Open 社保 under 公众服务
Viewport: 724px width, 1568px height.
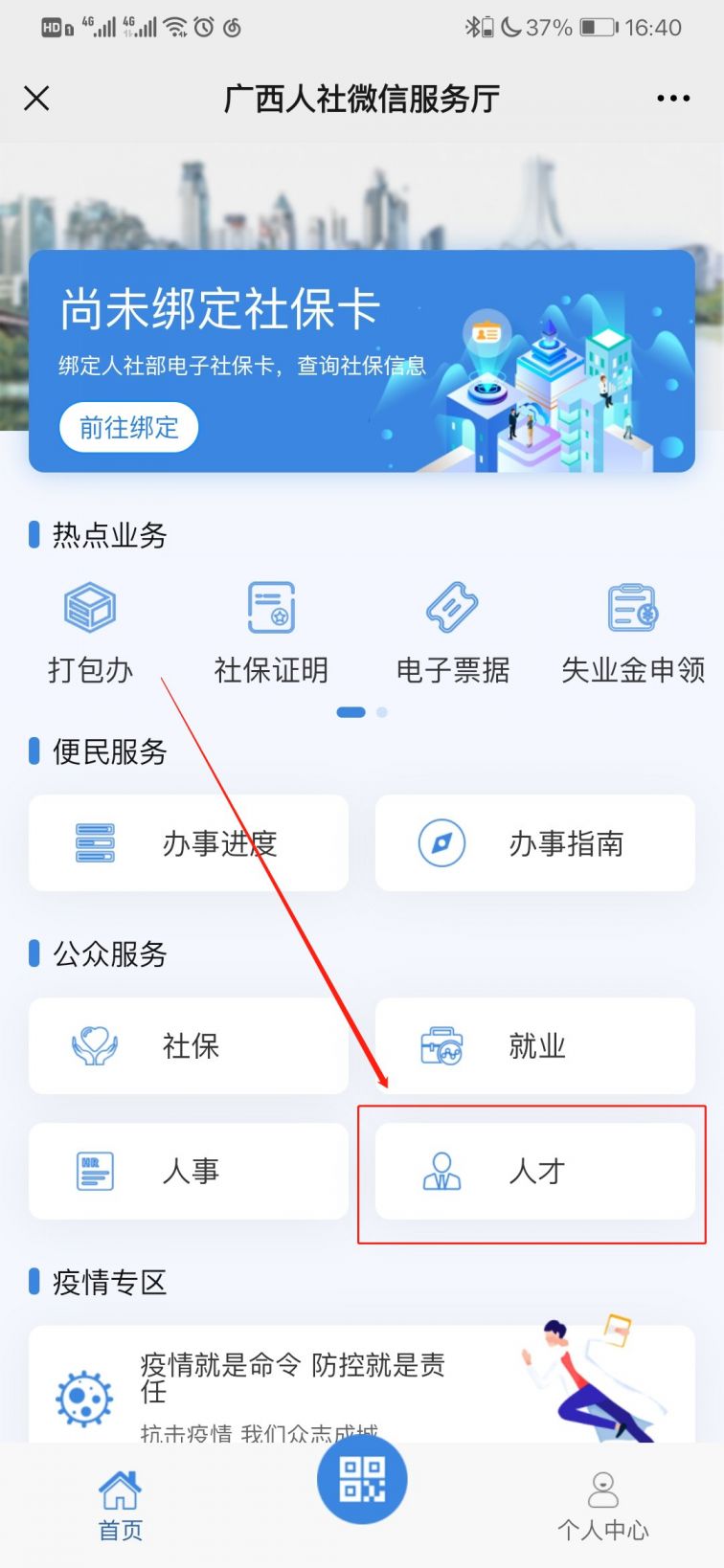(x=189, y=1045)
